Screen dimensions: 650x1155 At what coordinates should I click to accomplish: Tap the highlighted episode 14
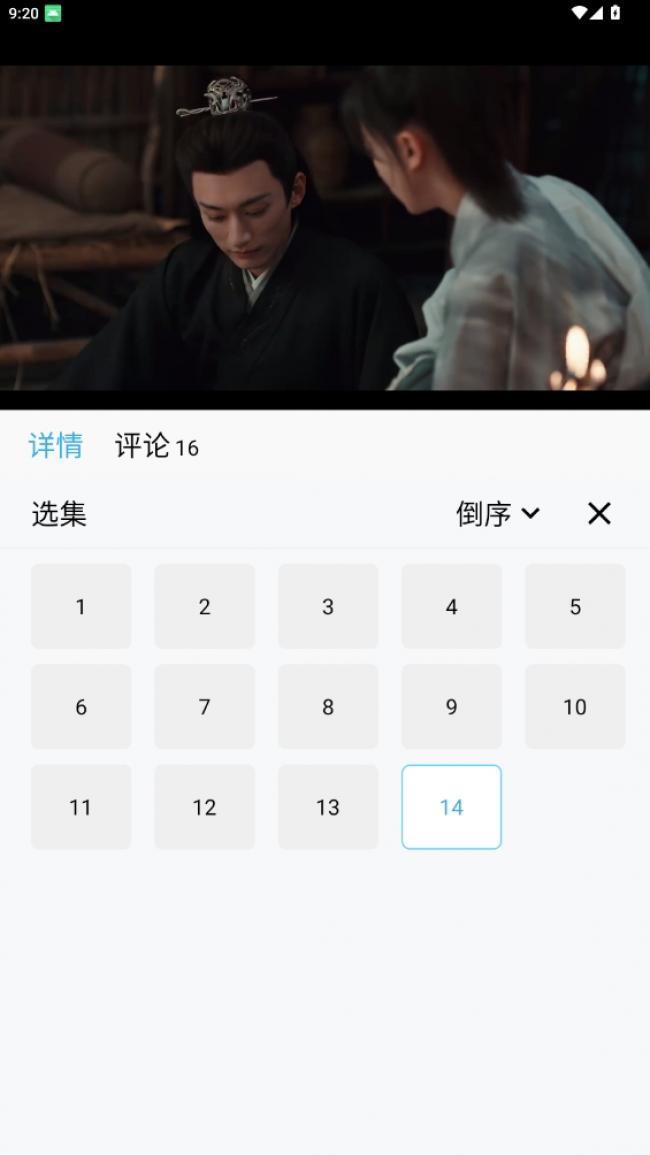point(452,807)
